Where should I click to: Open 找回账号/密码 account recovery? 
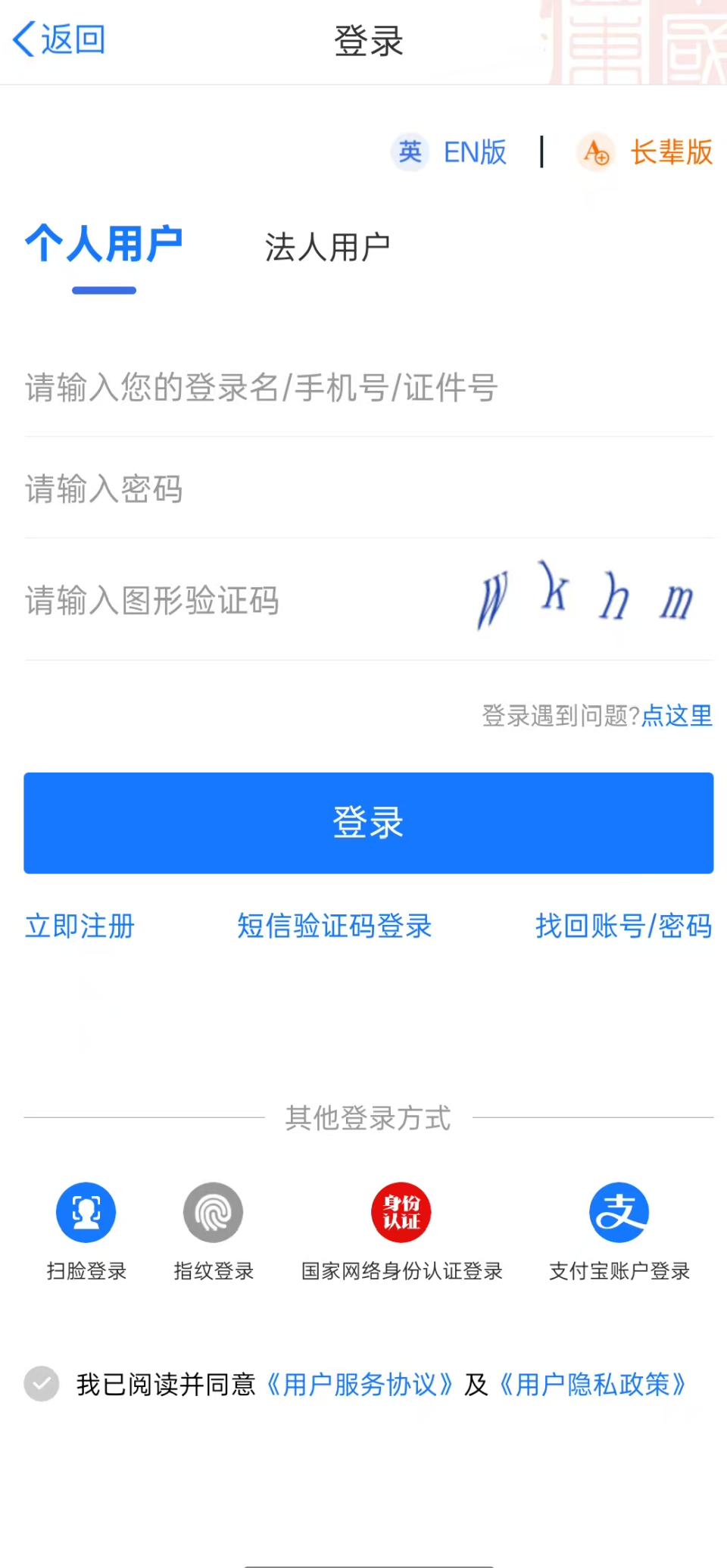pyautogui.click(x=622, y=926)
